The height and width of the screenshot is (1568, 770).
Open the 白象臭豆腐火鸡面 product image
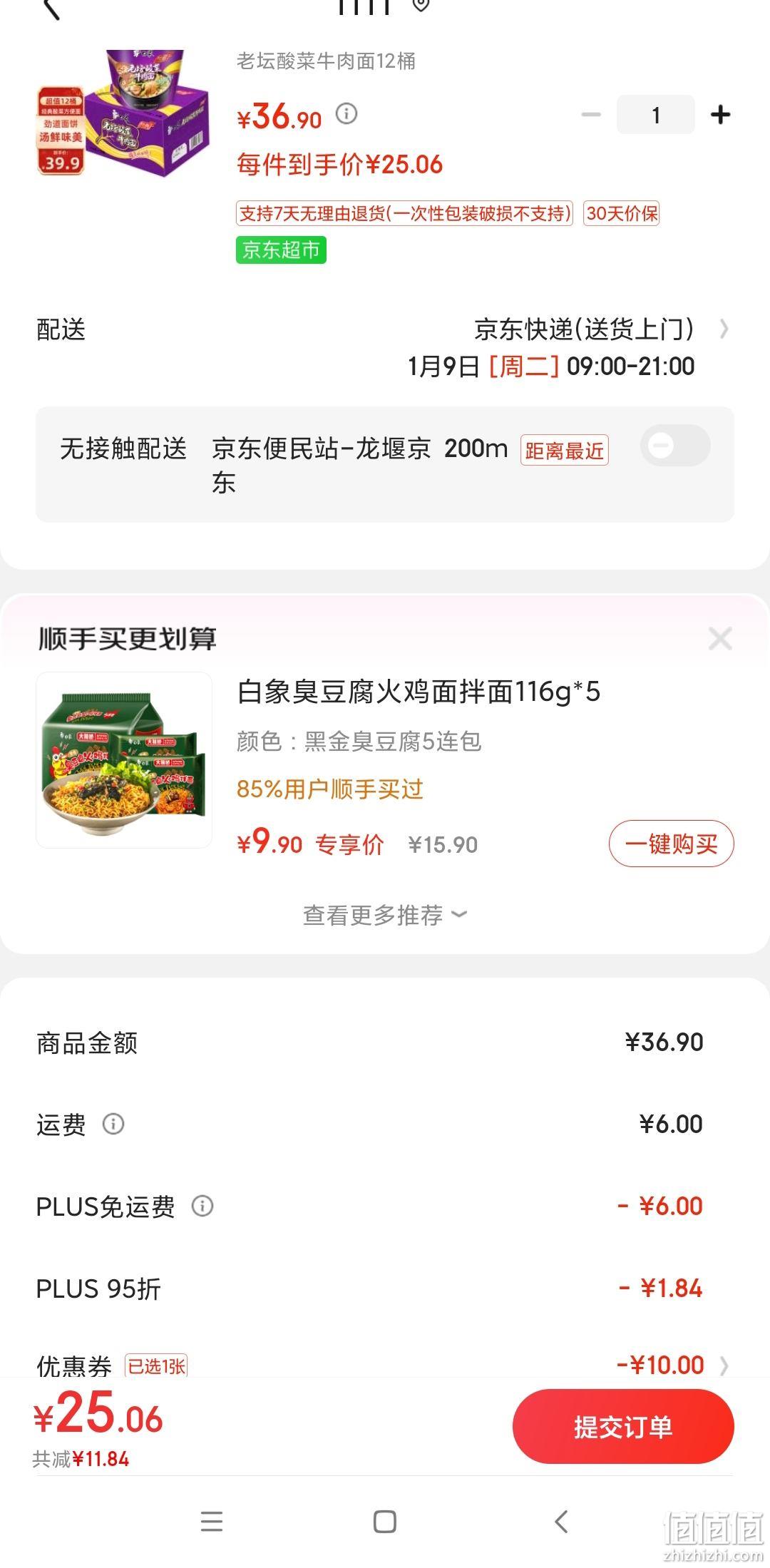pos(124,759)
